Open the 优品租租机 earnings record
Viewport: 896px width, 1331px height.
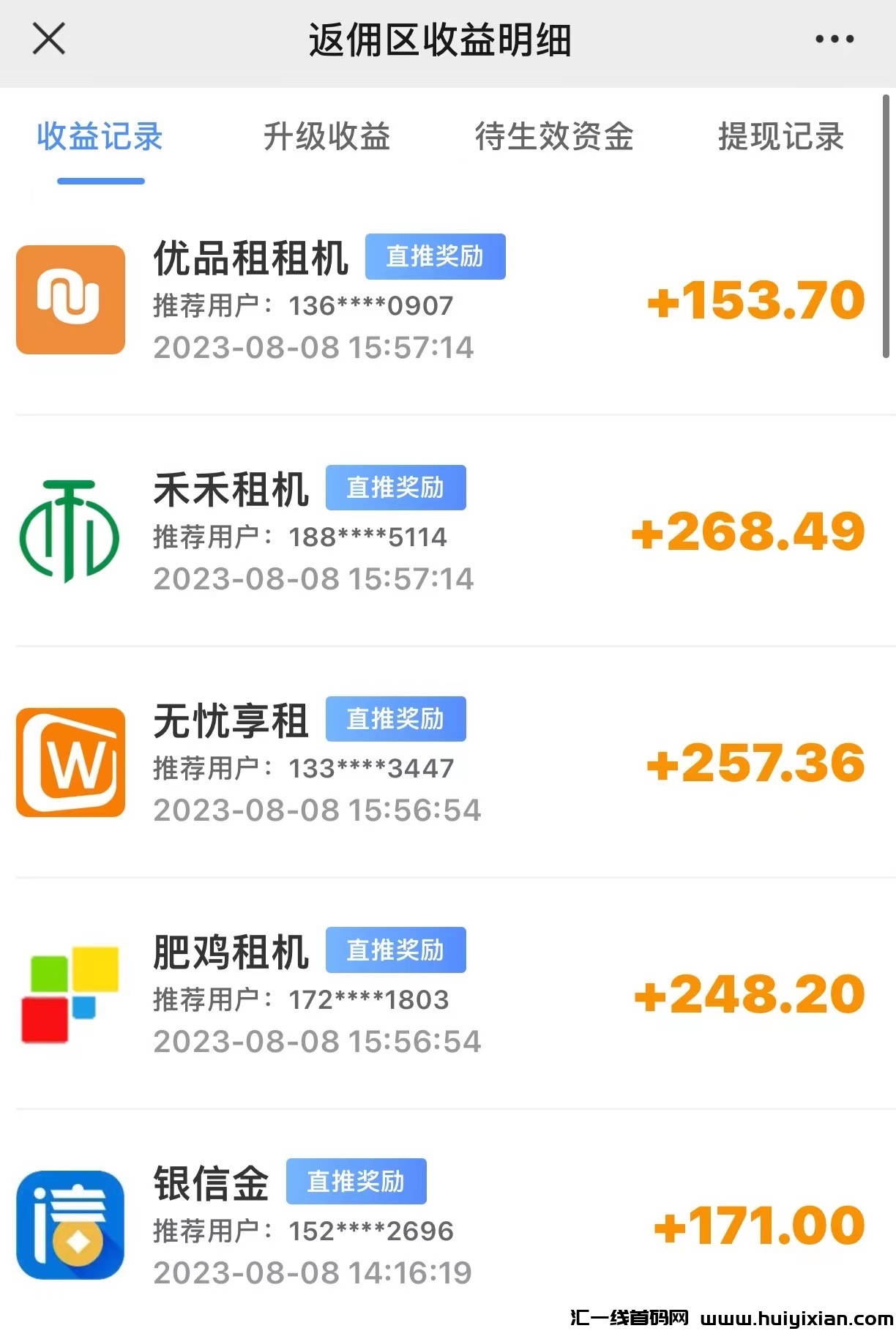coord(439,300)
